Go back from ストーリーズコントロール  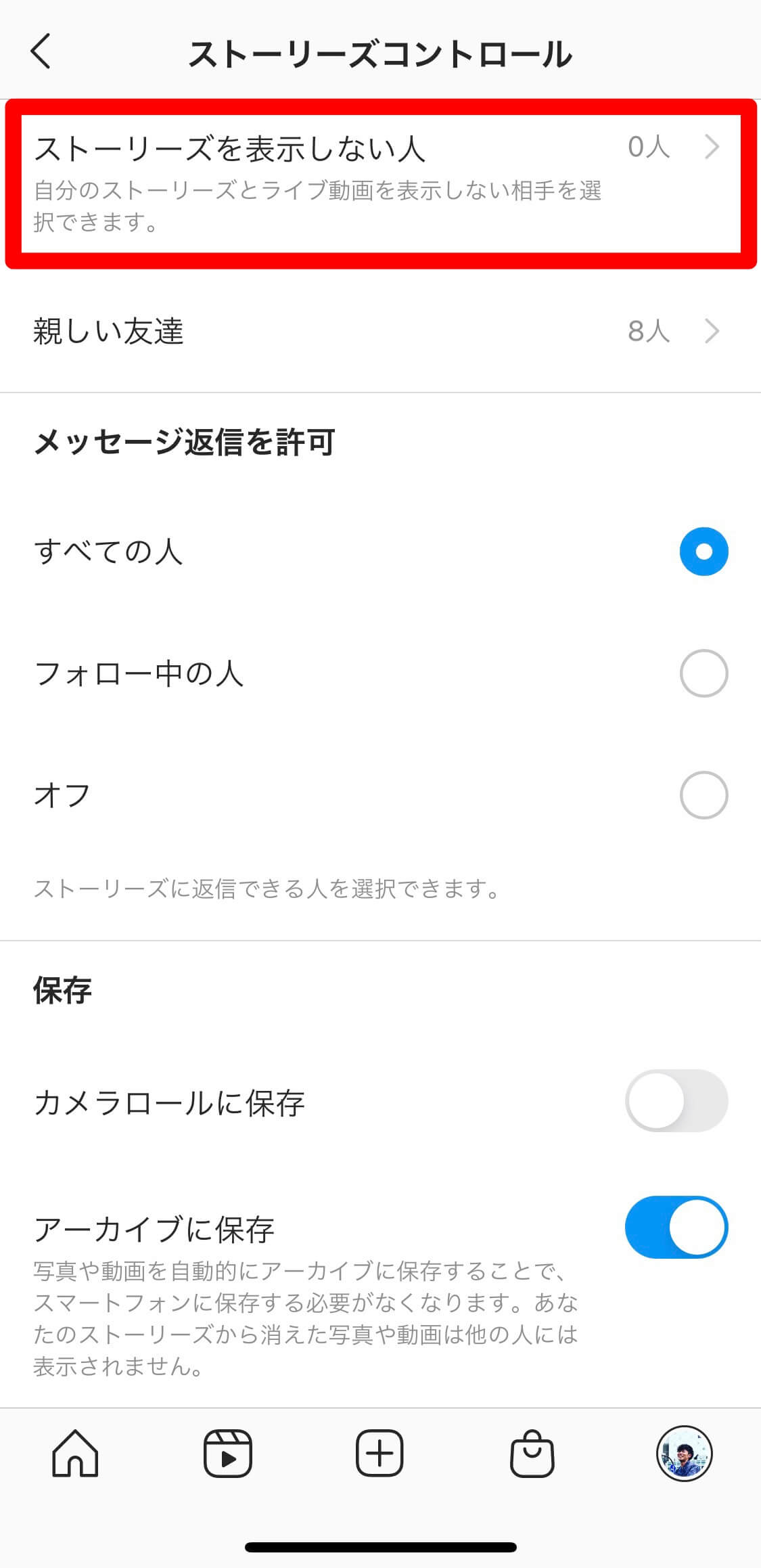pyautogui.click(x=41, y=52)
